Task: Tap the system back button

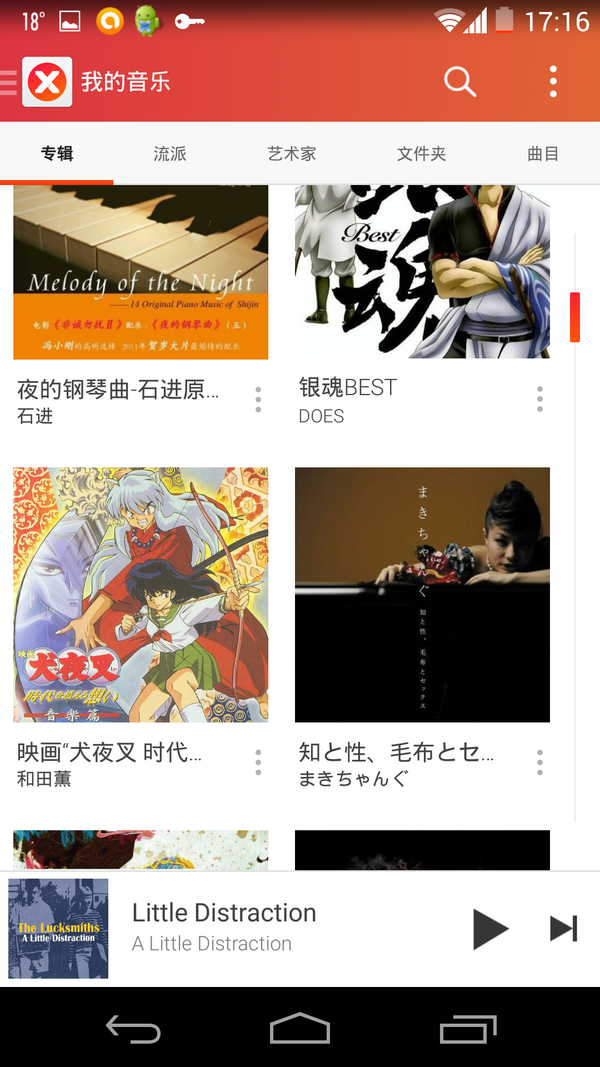Action: coord(133,1028)
